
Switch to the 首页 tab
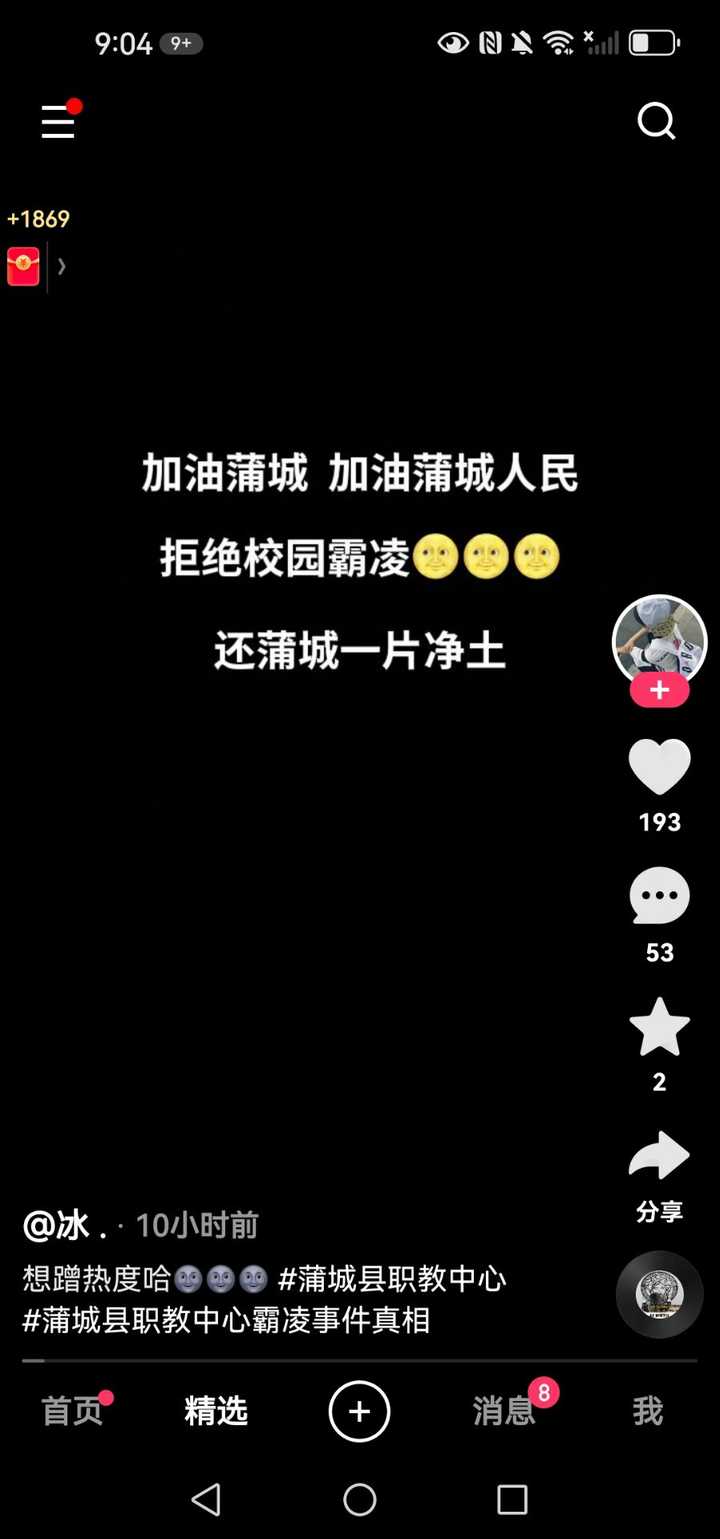click(72, 1411)
